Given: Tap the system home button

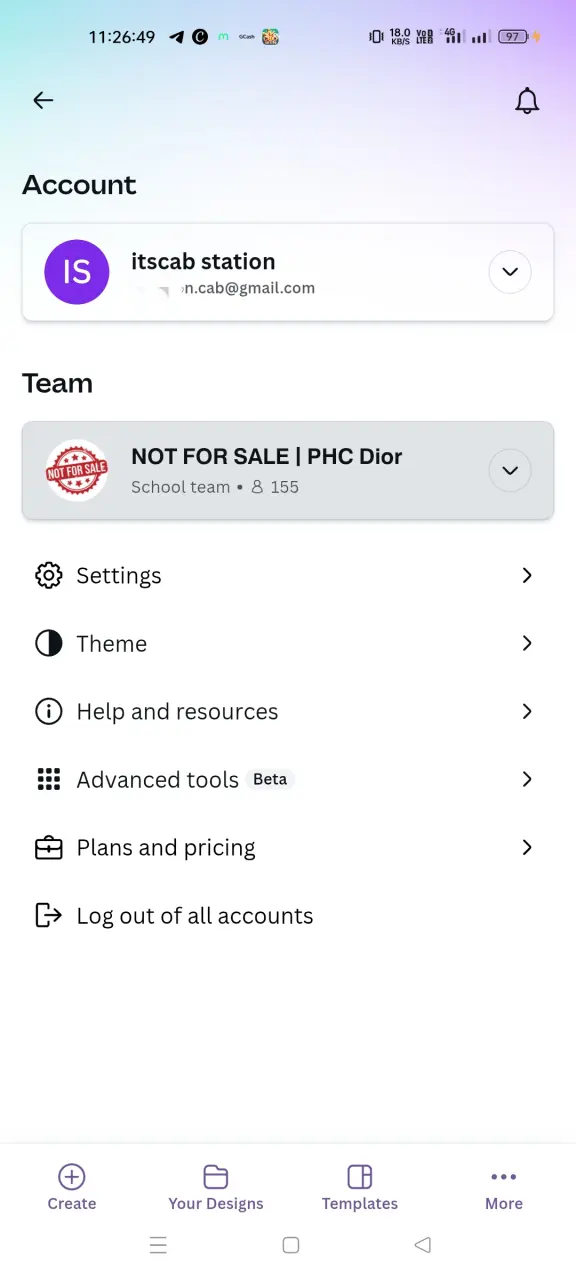Looking at the screenshot, I should [x=291, y=1245].
